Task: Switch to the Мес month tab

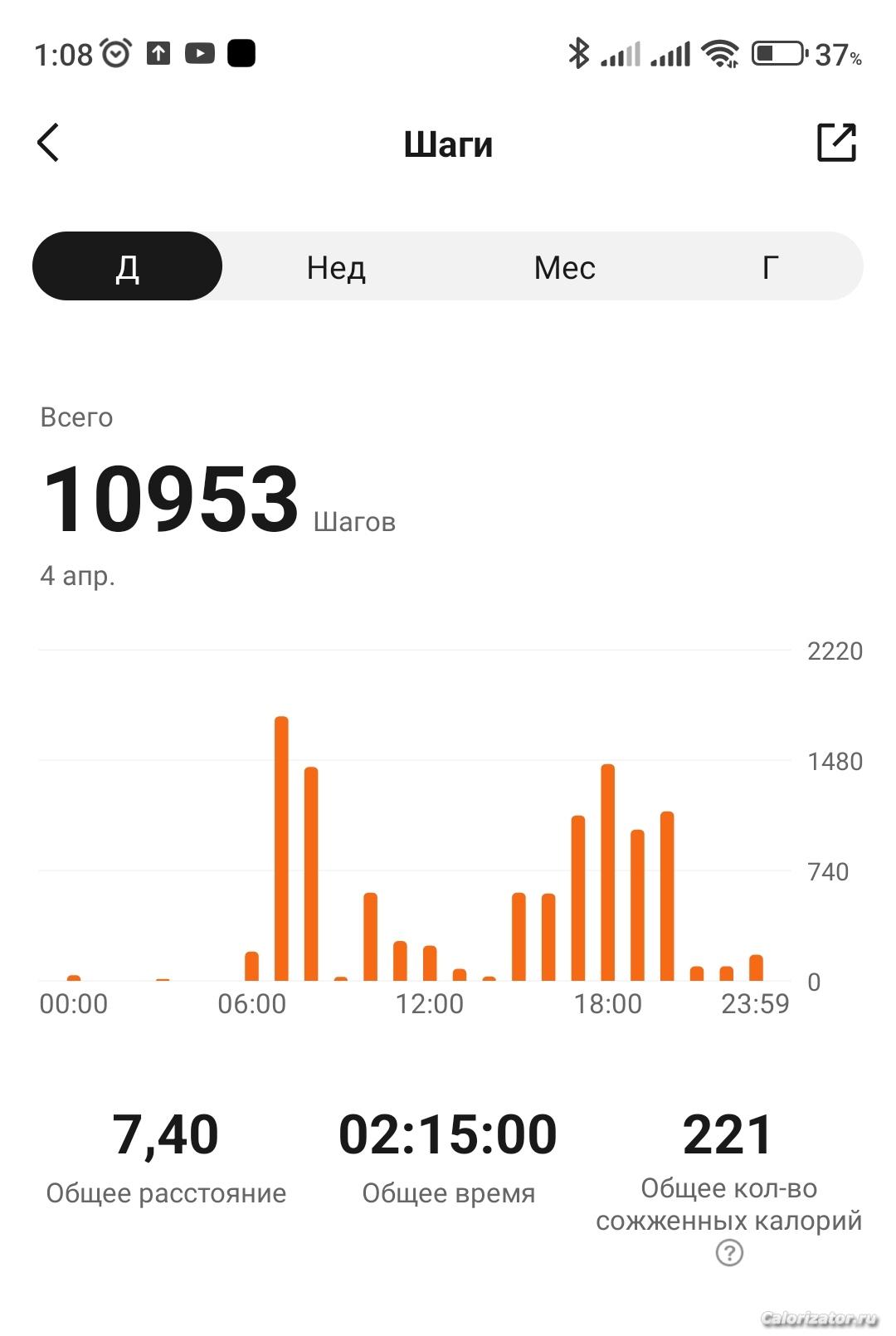Action: point(564,267)
